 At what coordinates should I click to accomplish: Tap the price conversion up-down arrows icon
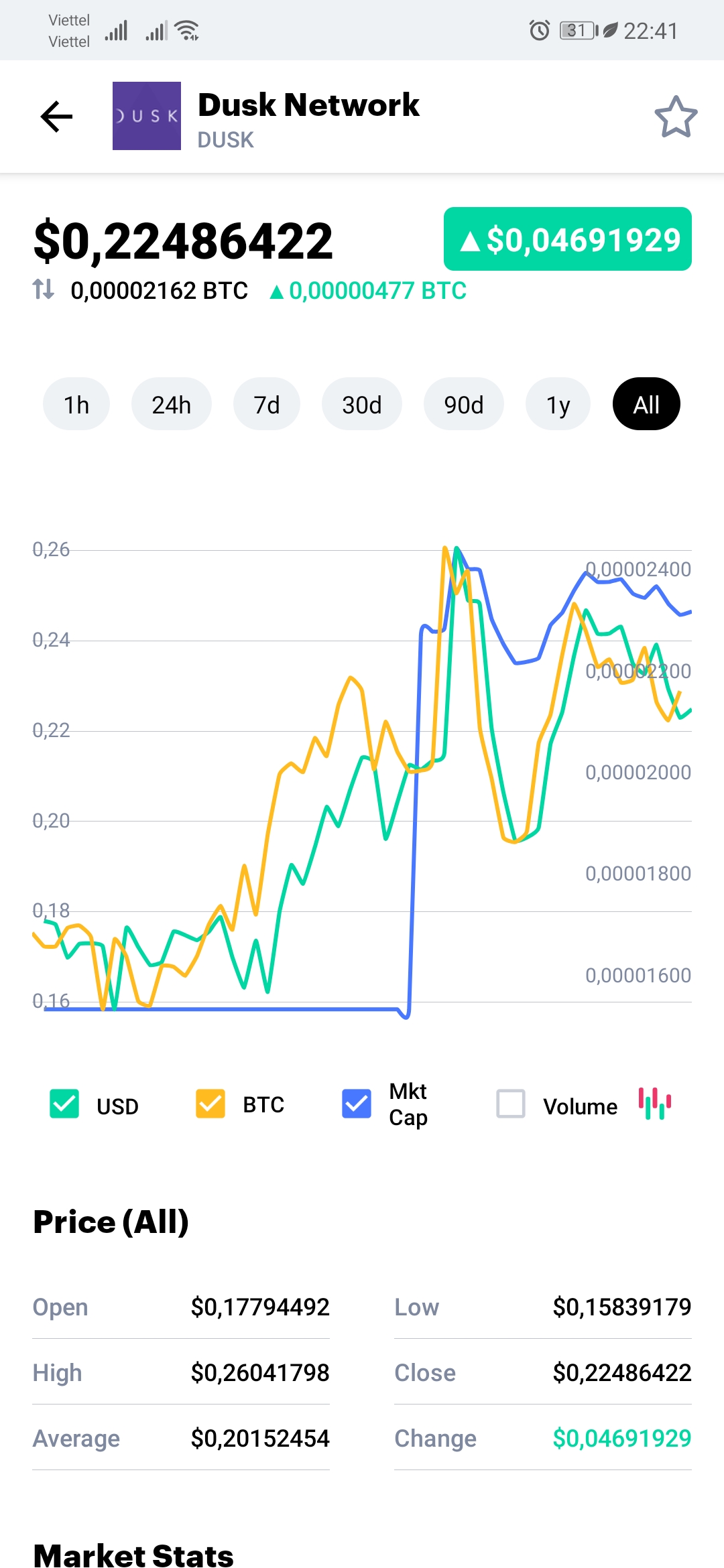pos(43,290)
